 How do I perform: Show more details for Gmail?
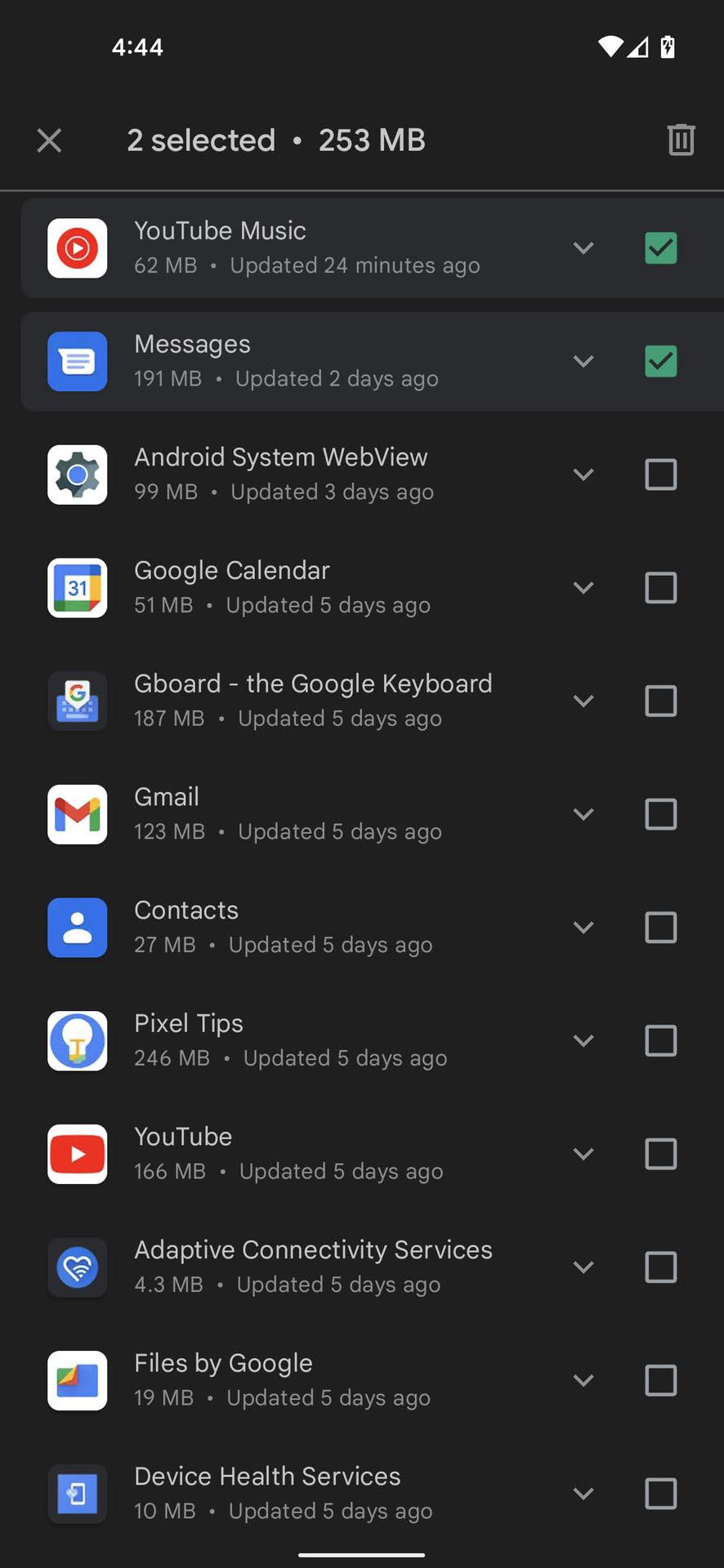[583, 814]
